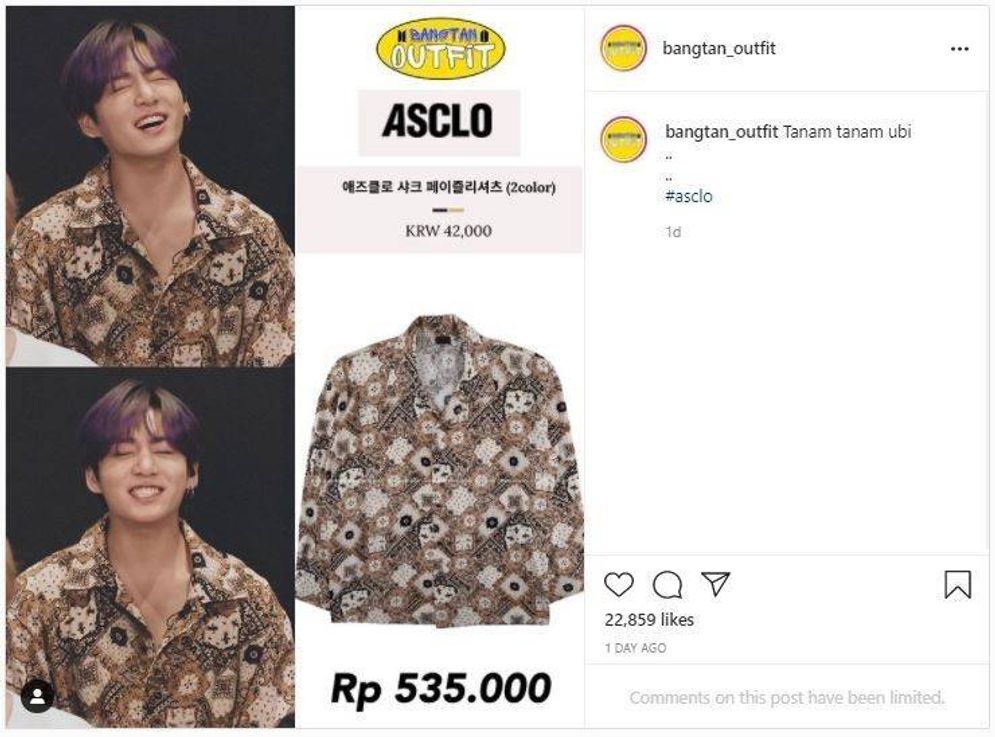This screenshot has height=737, width=995.
Task: Bookmark this post
Action: coord(957,585)
